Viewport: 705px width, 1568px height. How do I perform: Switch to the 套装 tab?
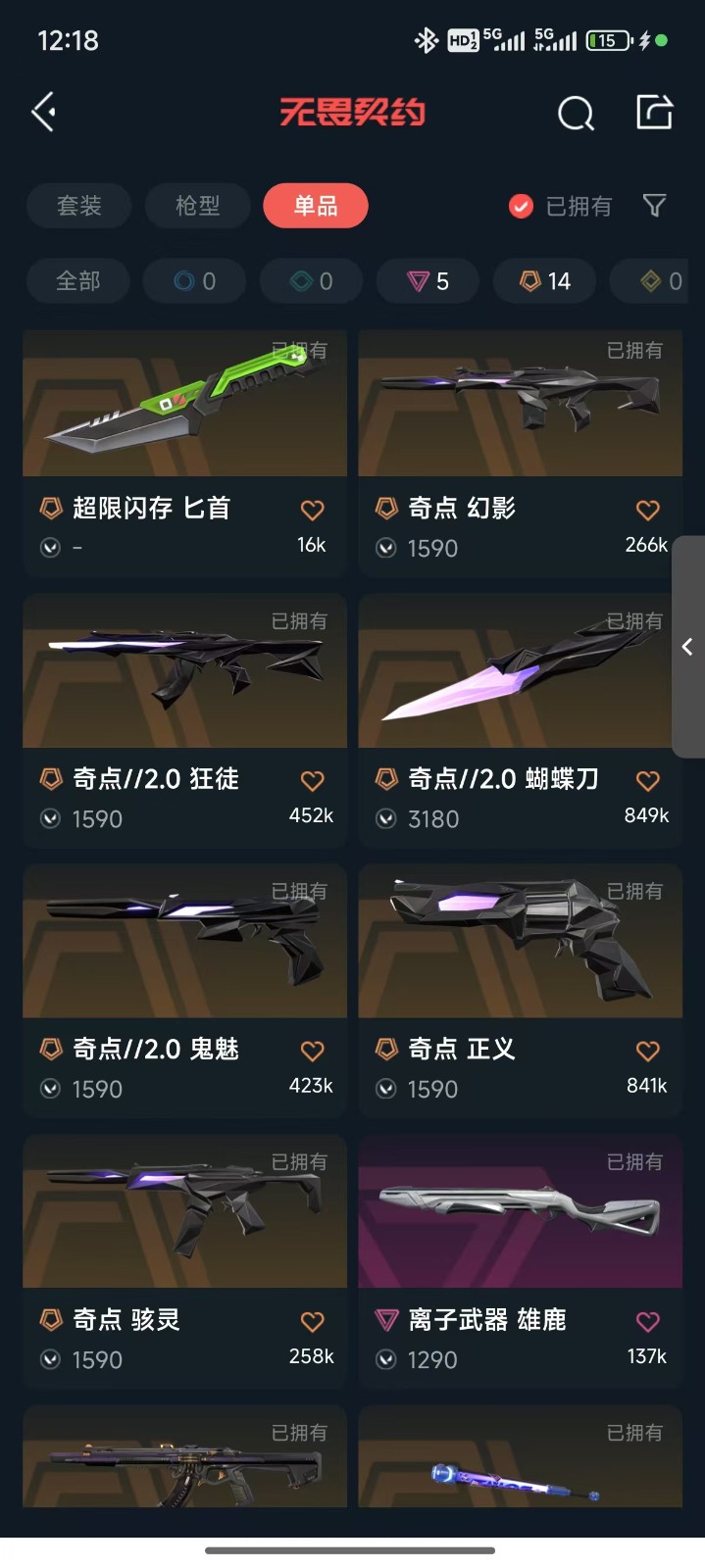pyautogui.click(x=79, y=206)
